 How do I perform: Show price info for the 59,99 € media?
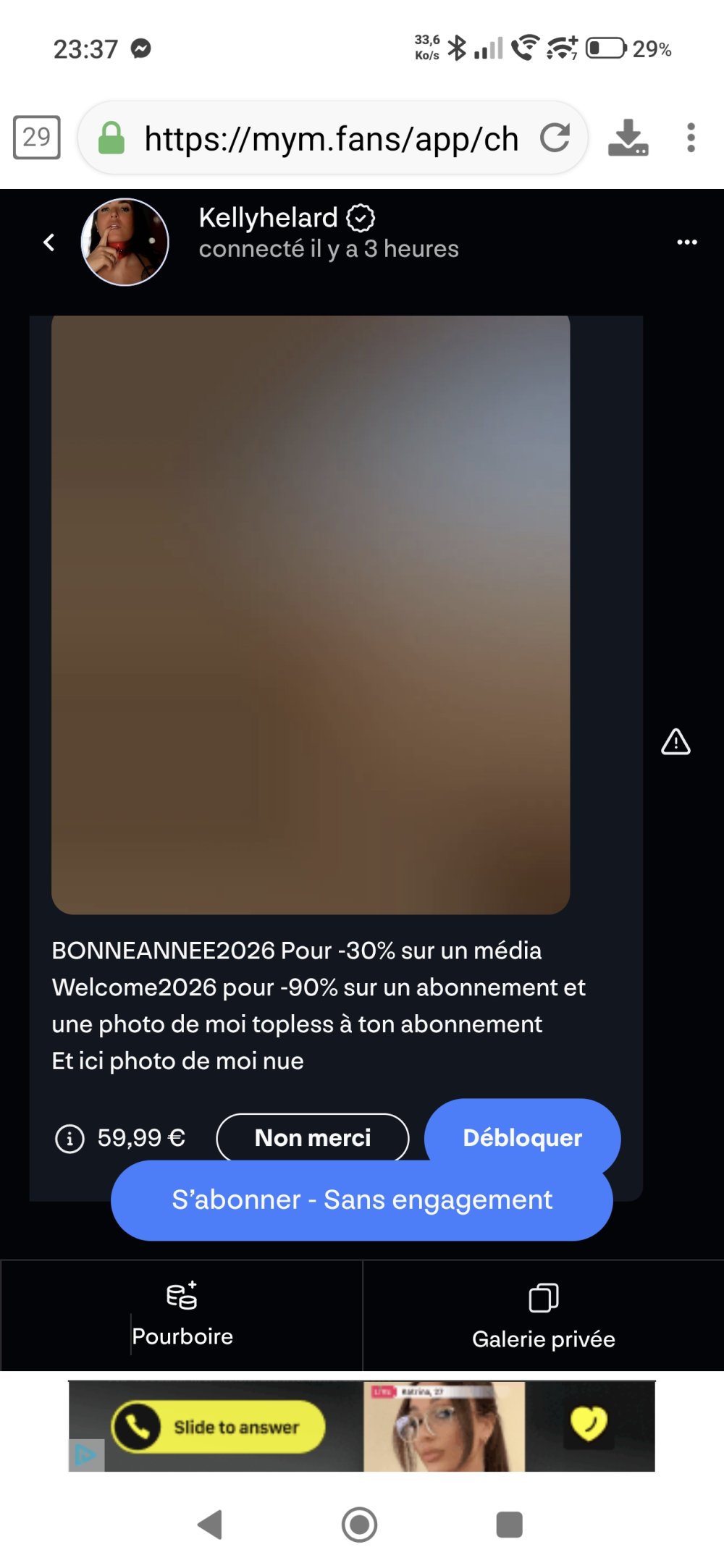tap(70, 1139)
